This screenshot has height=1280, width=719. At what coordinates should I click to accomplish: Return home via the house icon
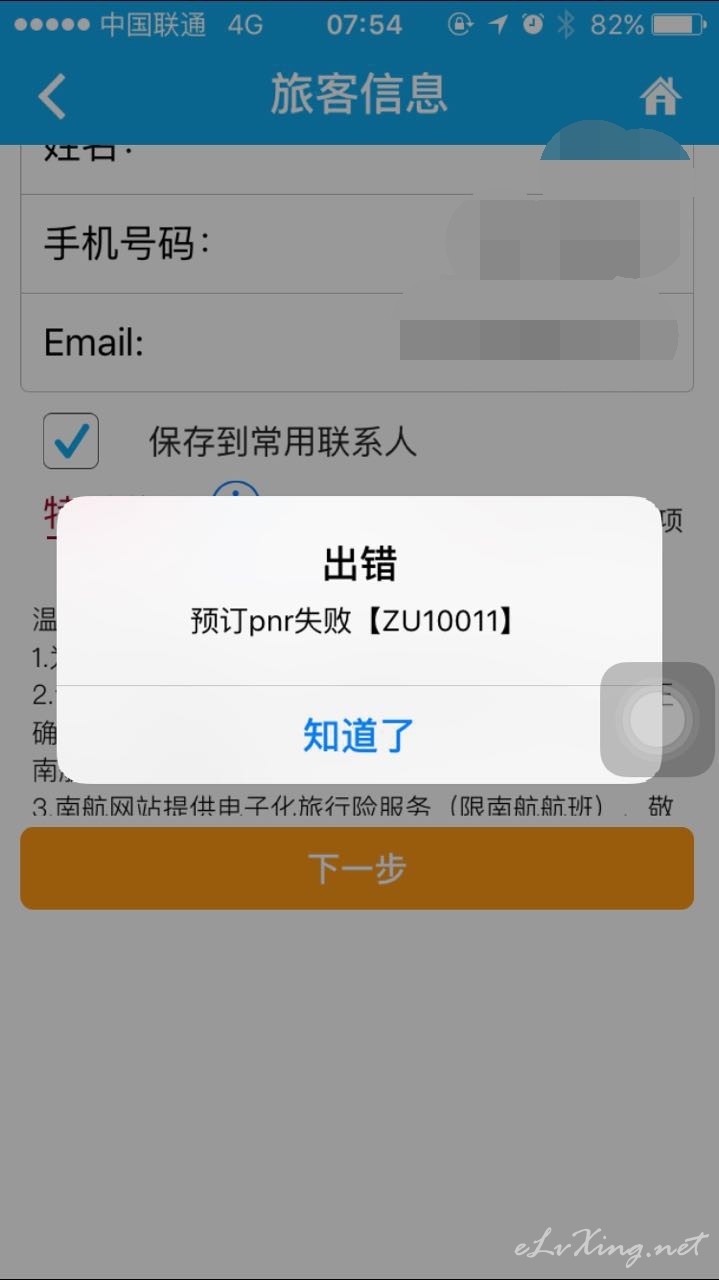pos(660,97)
